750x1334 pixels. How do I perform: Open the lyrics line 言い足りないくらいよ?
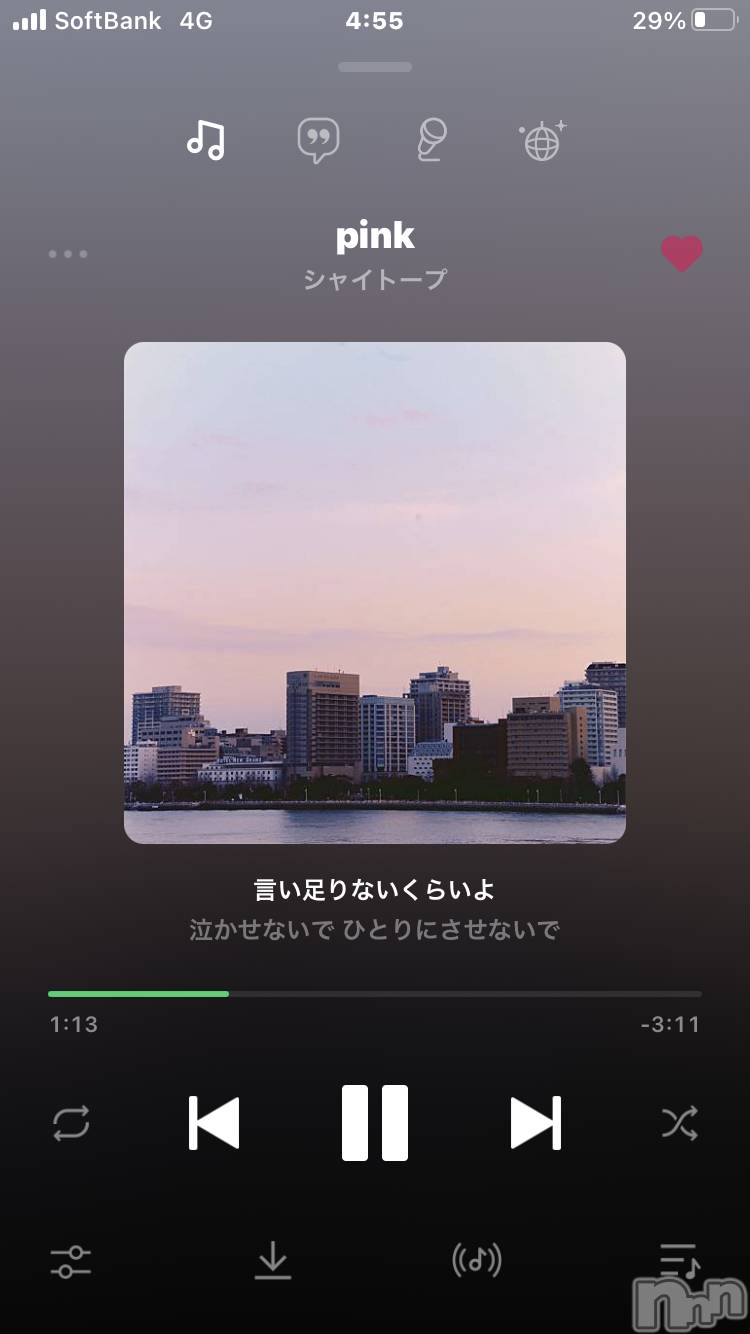click(x=375, y=889)
